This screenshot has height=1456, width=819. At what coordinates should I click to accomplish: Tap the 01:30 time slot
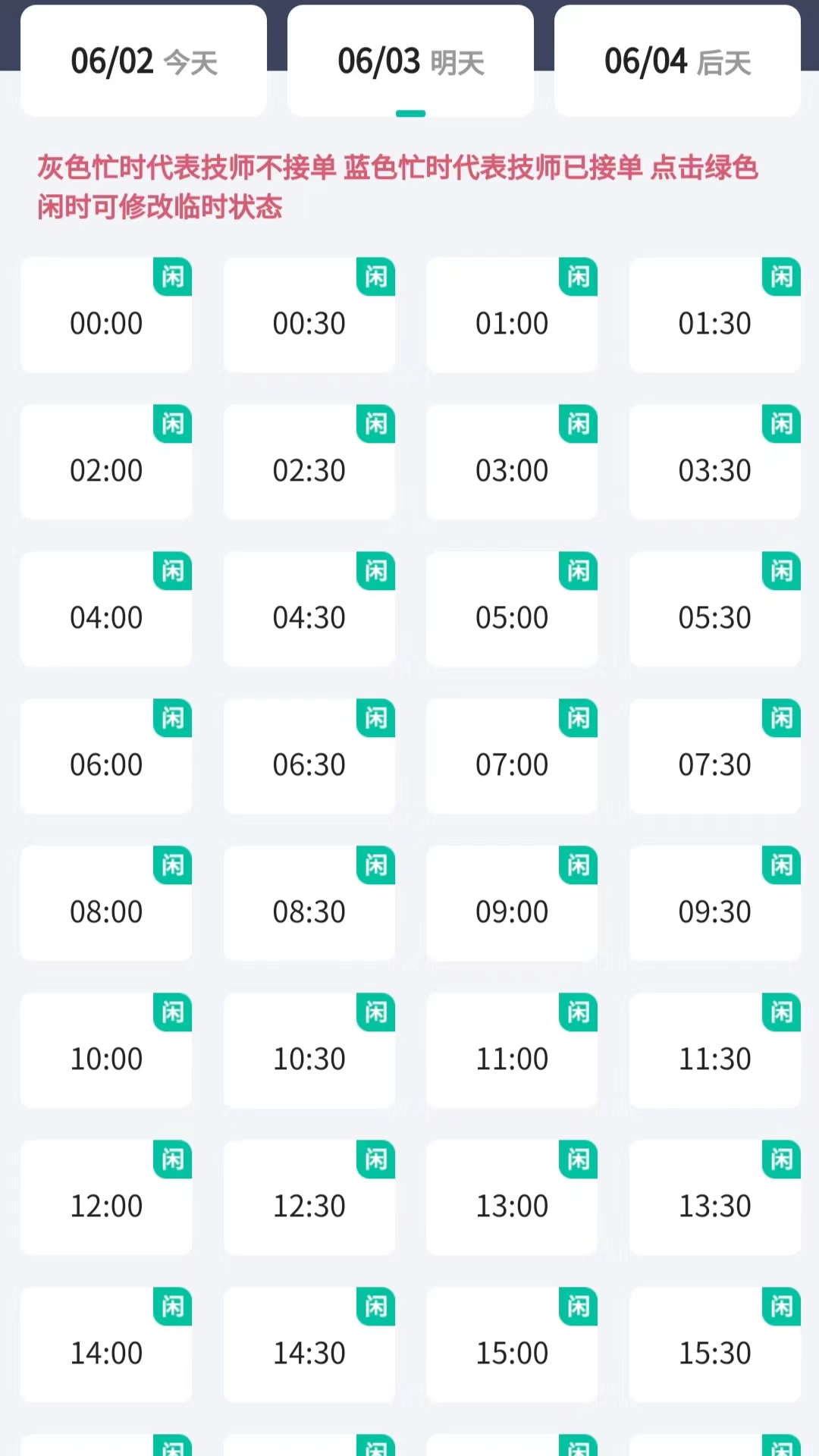[x=714, y=315]
